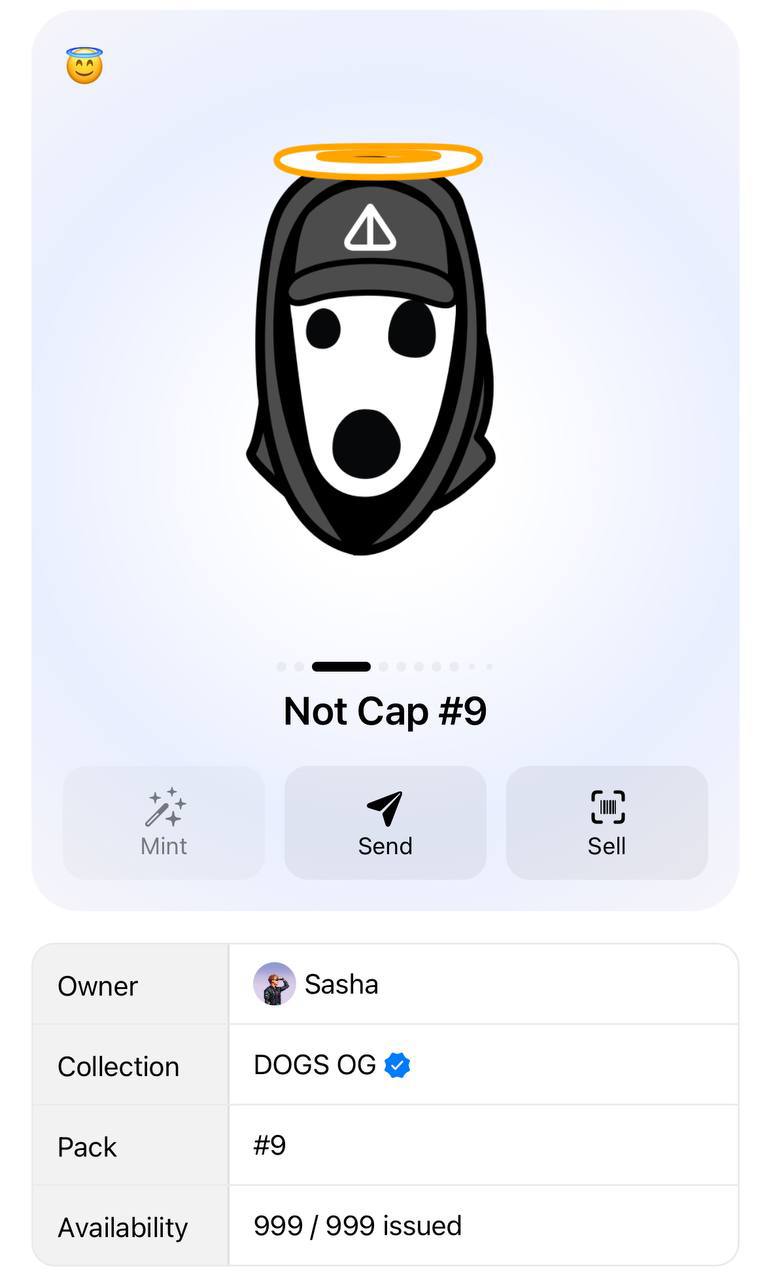
Task: Tap the Not Cap sticker image
Action: point(372,350)
